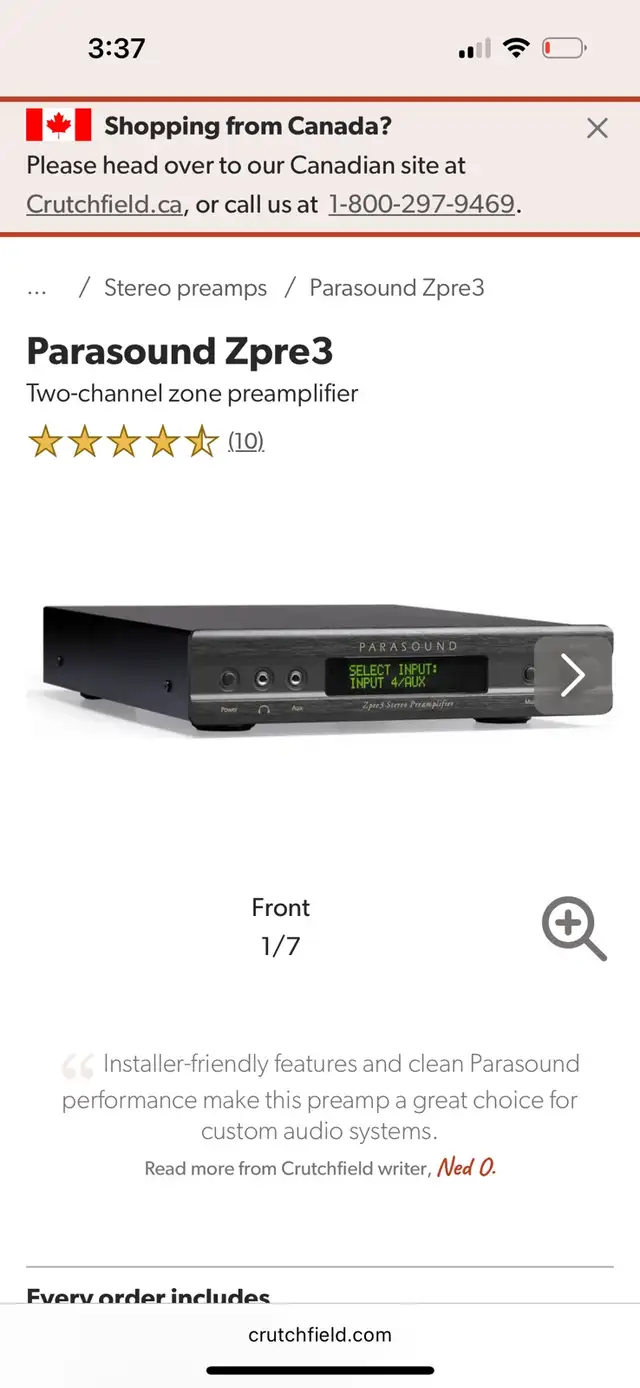Go to Stereo preamps breadcrumb
This screenshot has height=1388, width=640.
[186, 288]
